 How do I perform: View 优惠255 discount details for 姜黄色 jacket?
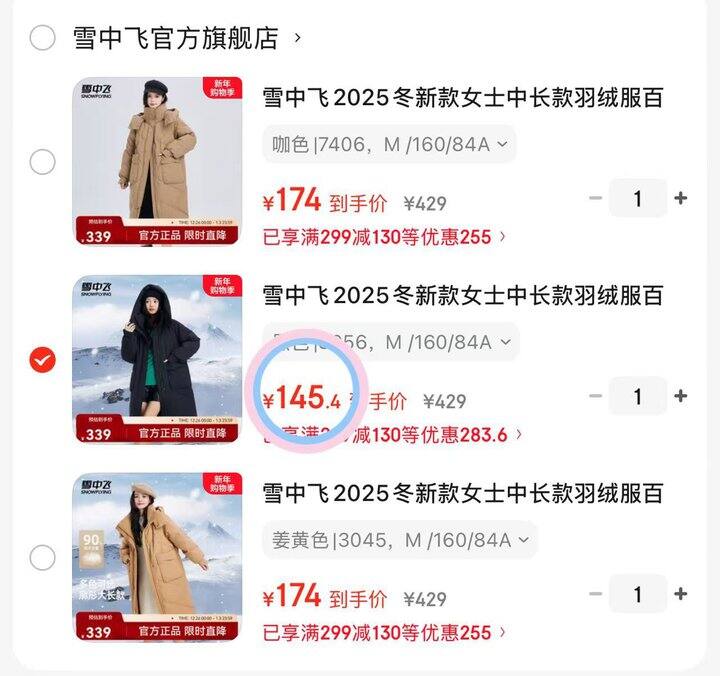384,633
